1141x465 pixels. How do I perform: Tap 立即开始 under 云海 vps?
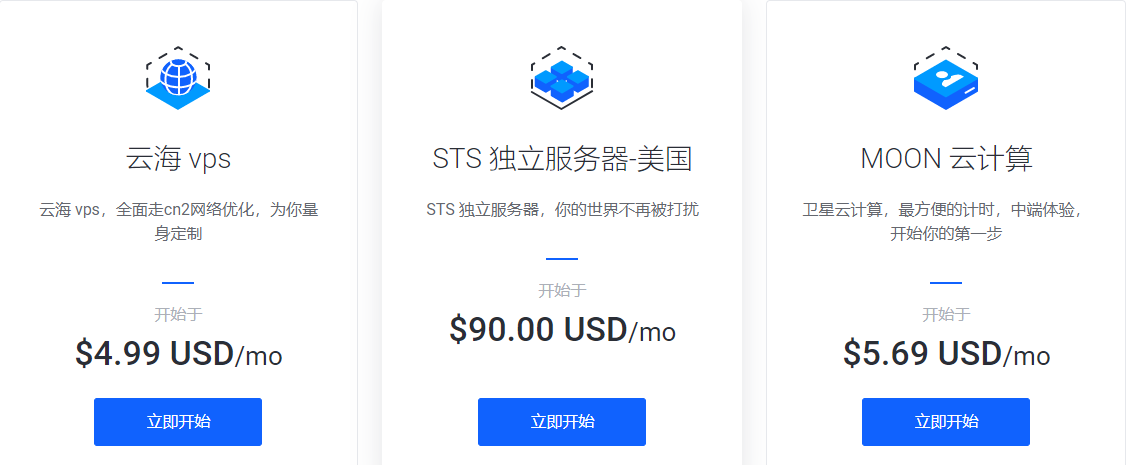[x=178, y=422]
